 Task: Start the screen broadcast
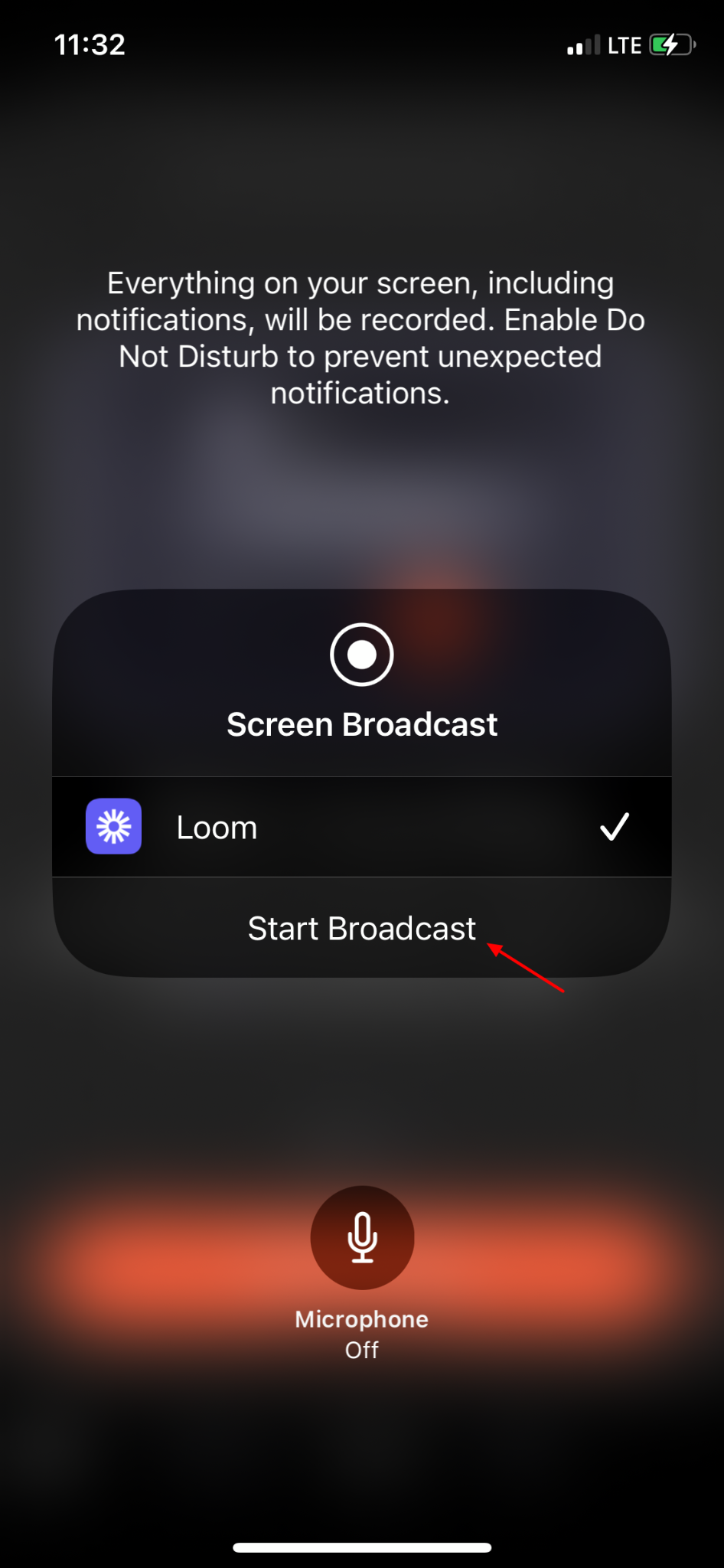361,928
